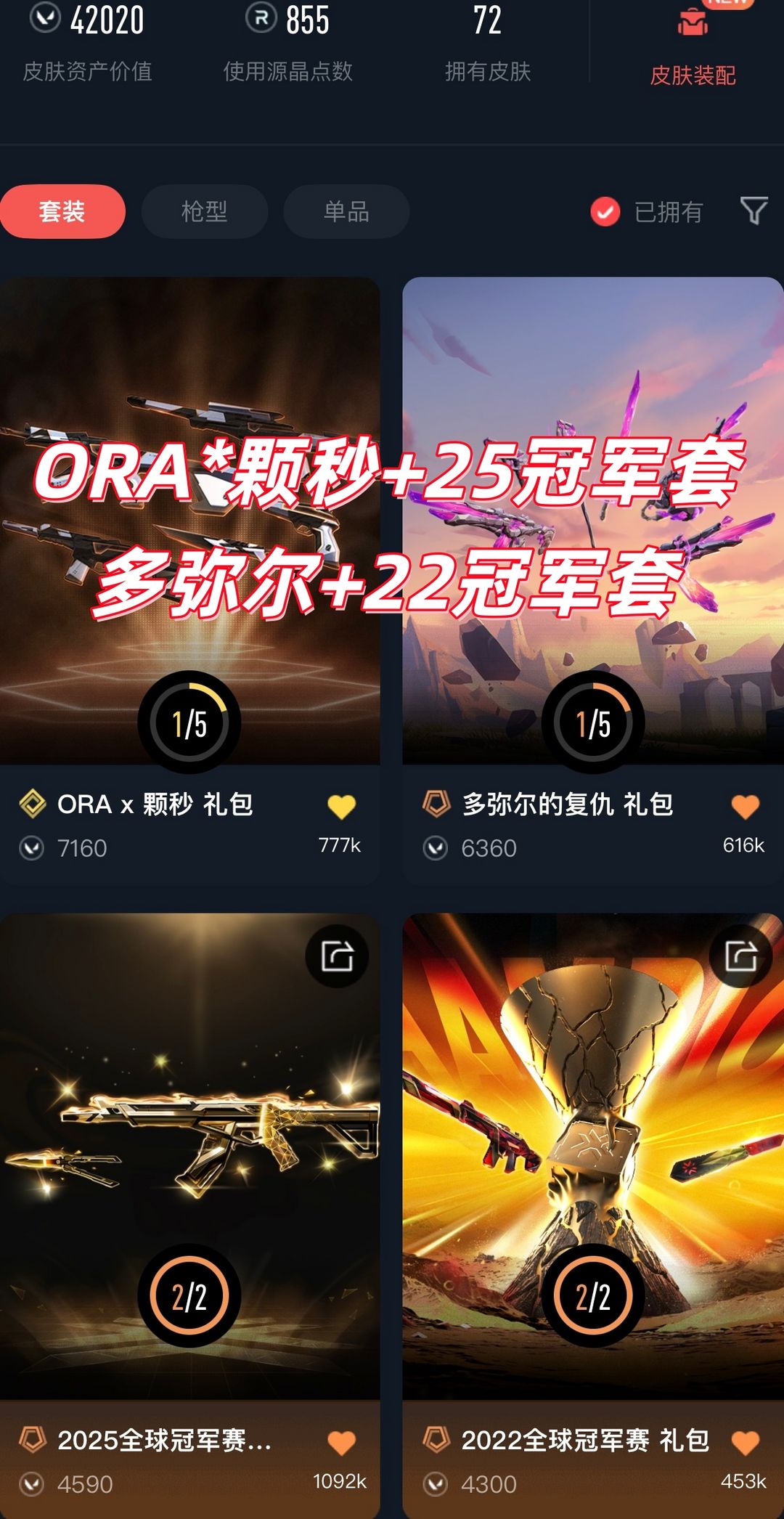Toggle the 已拥有 owned filter

pyautogui.click(x=605, y=211)
